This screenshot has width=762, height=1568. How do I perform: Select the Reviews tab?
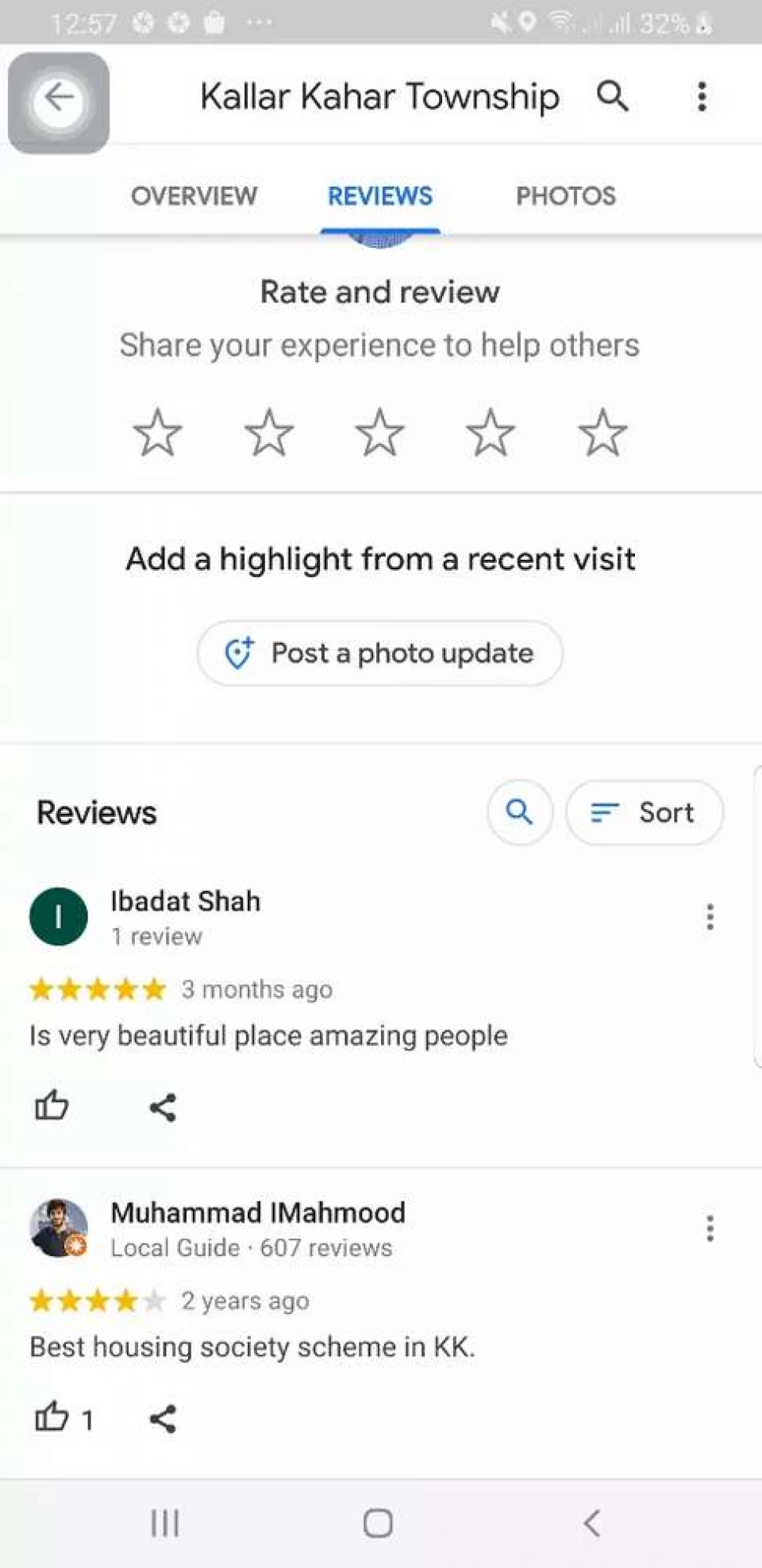point(380,195)
